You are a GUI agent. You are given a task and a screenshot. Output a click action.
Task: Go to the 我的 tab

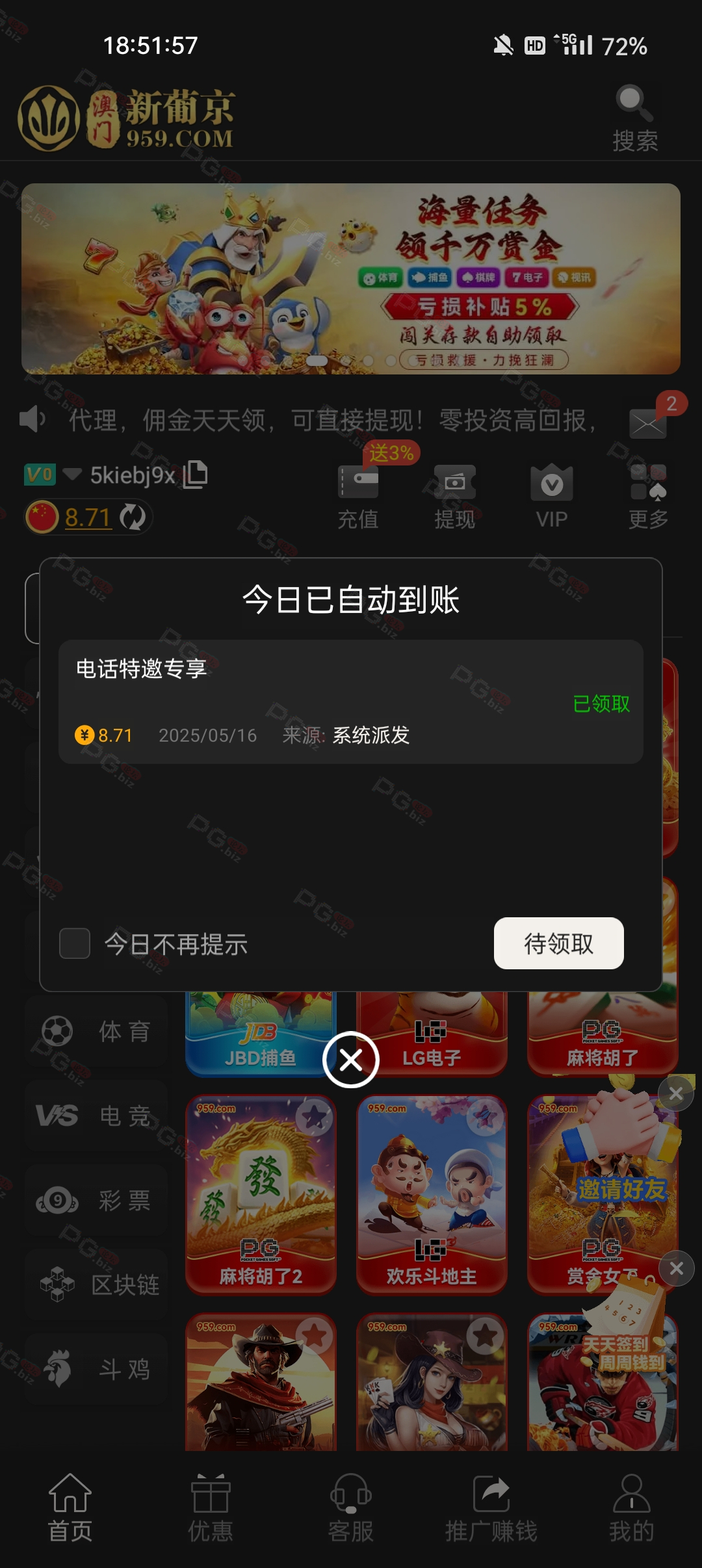tap(632, 1508)
